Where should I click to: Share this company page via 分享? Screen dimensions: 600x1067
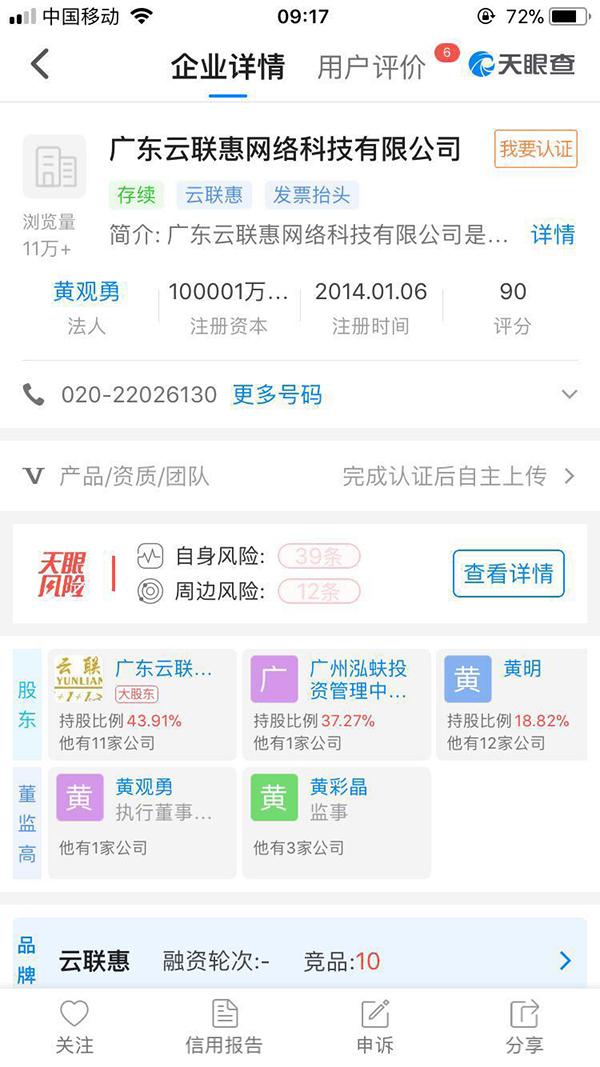[524, 1027]
